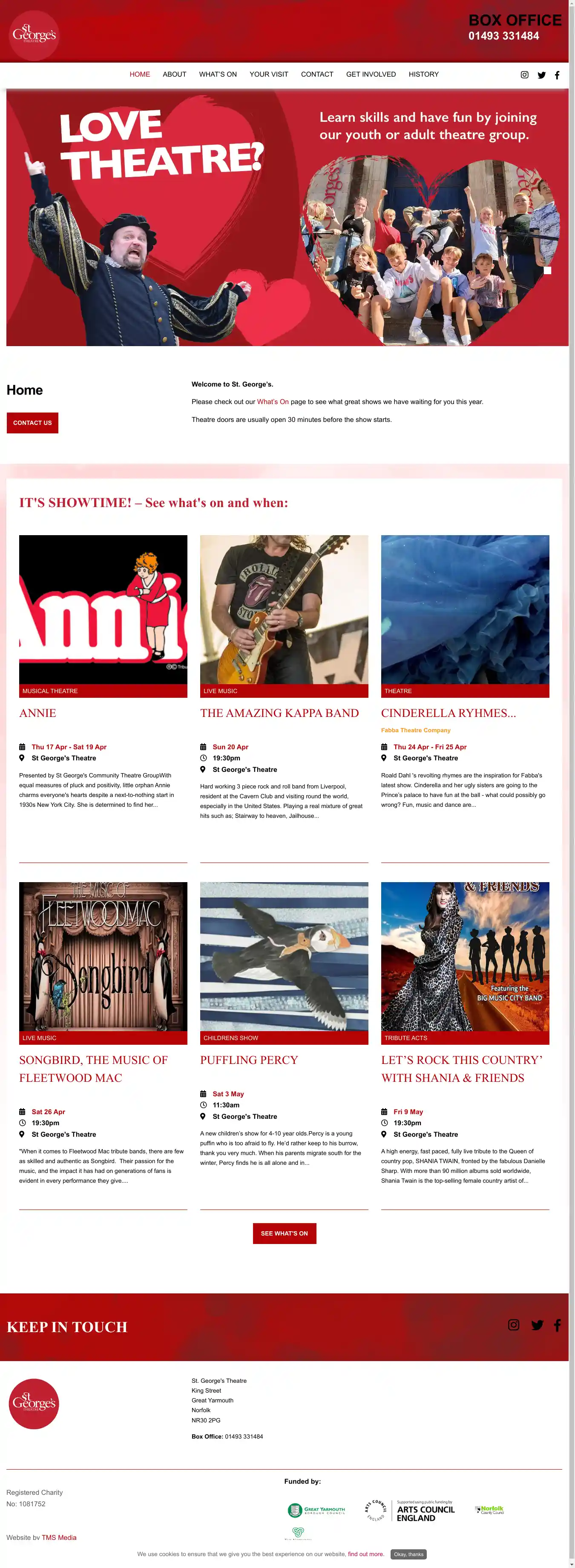Image resolution: width=575 pixels, height=1568 pixels.
Task: Open the Annie show card
Action: [38, 713]
